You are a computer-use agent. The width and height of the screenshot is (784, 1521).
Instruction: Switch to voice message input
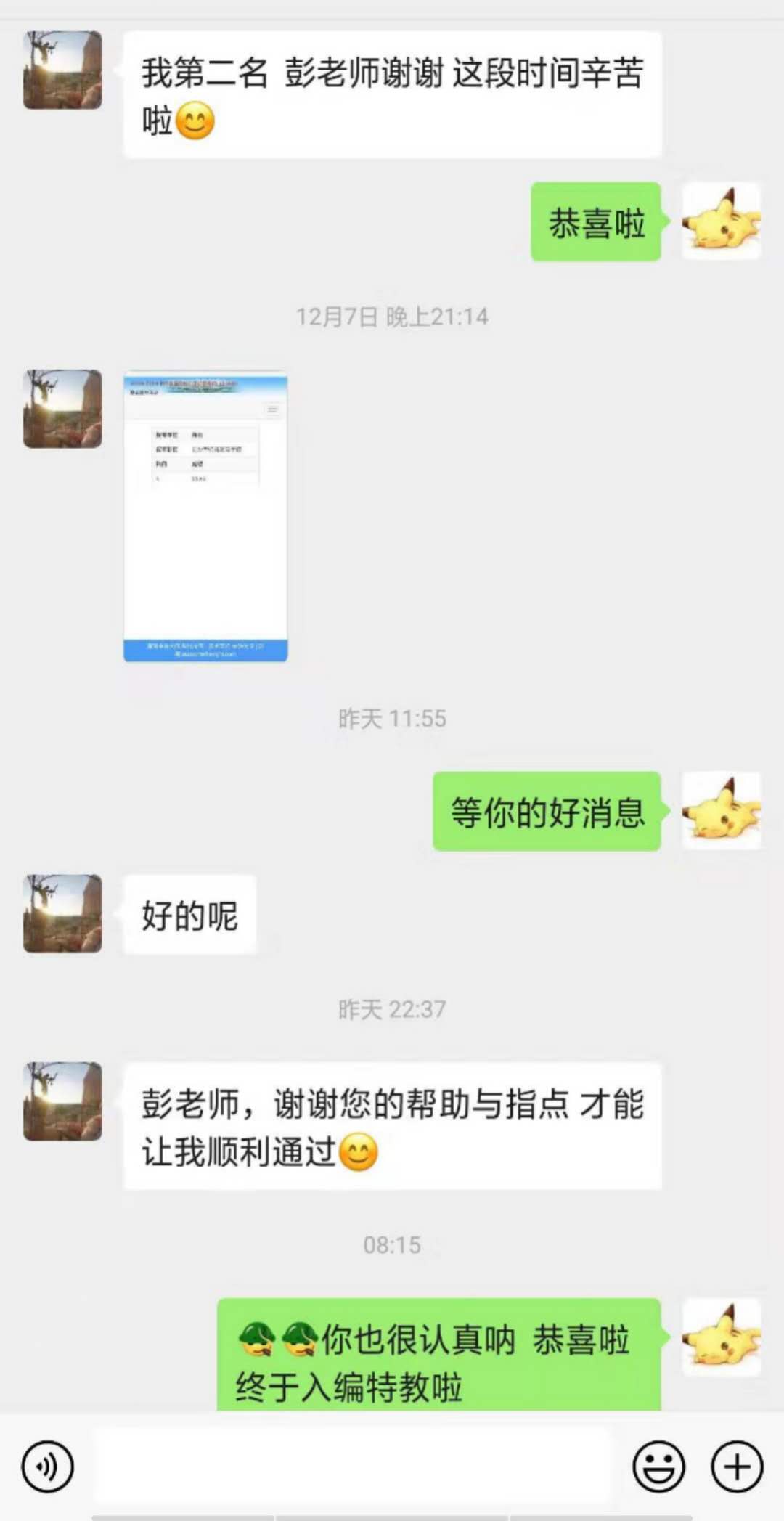48,1467
